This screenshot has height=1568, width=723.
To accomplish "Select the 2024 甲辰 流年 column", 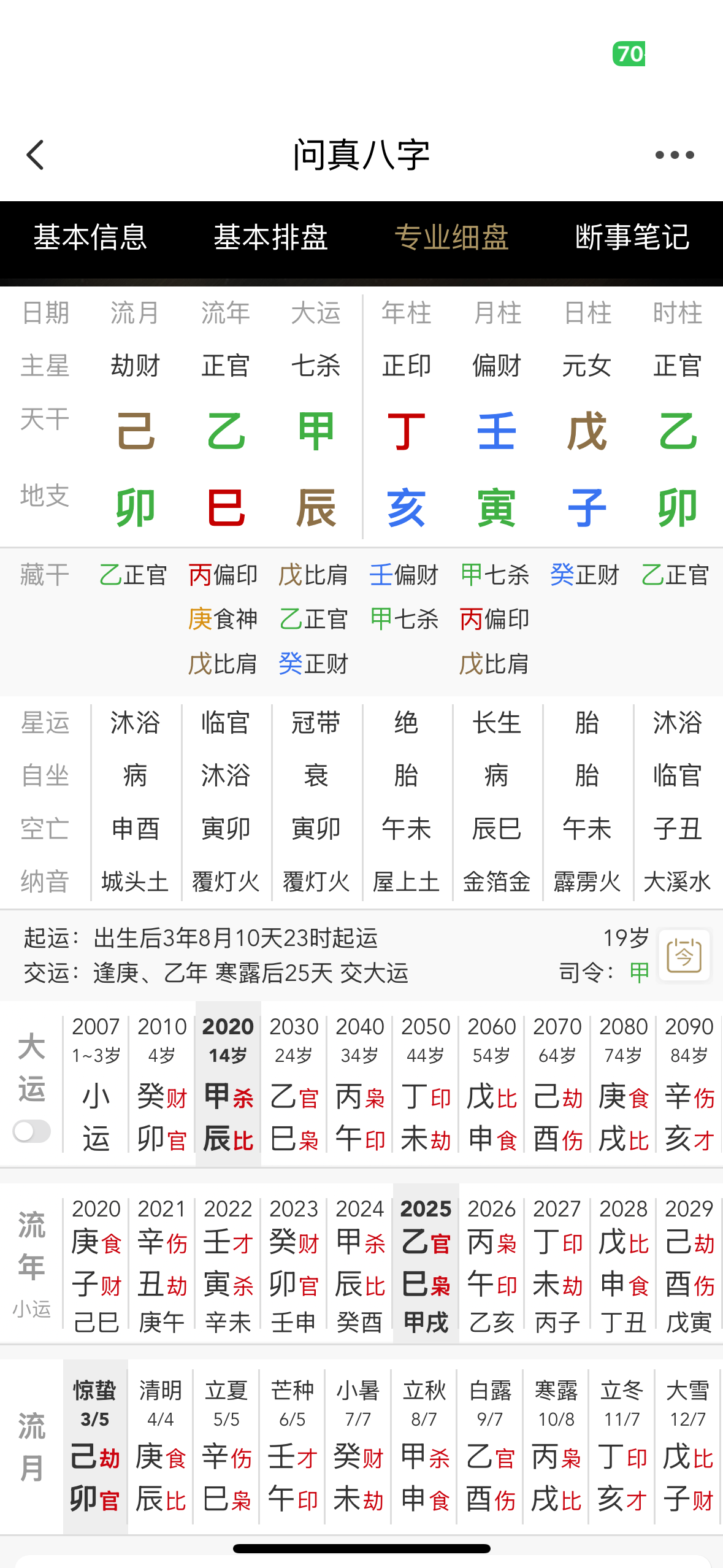I will tap(360, 1264).
